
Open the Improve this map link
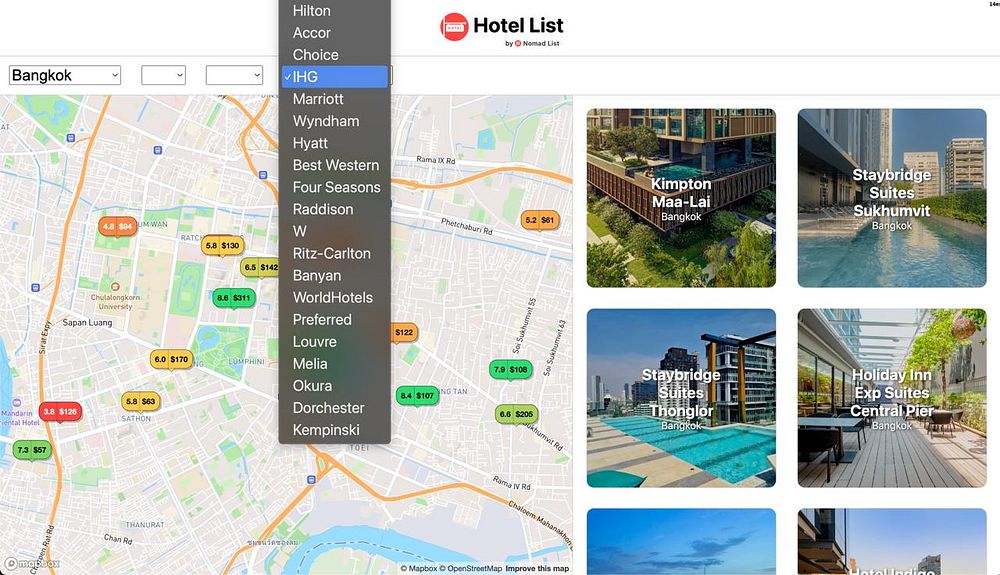(537, 568)
